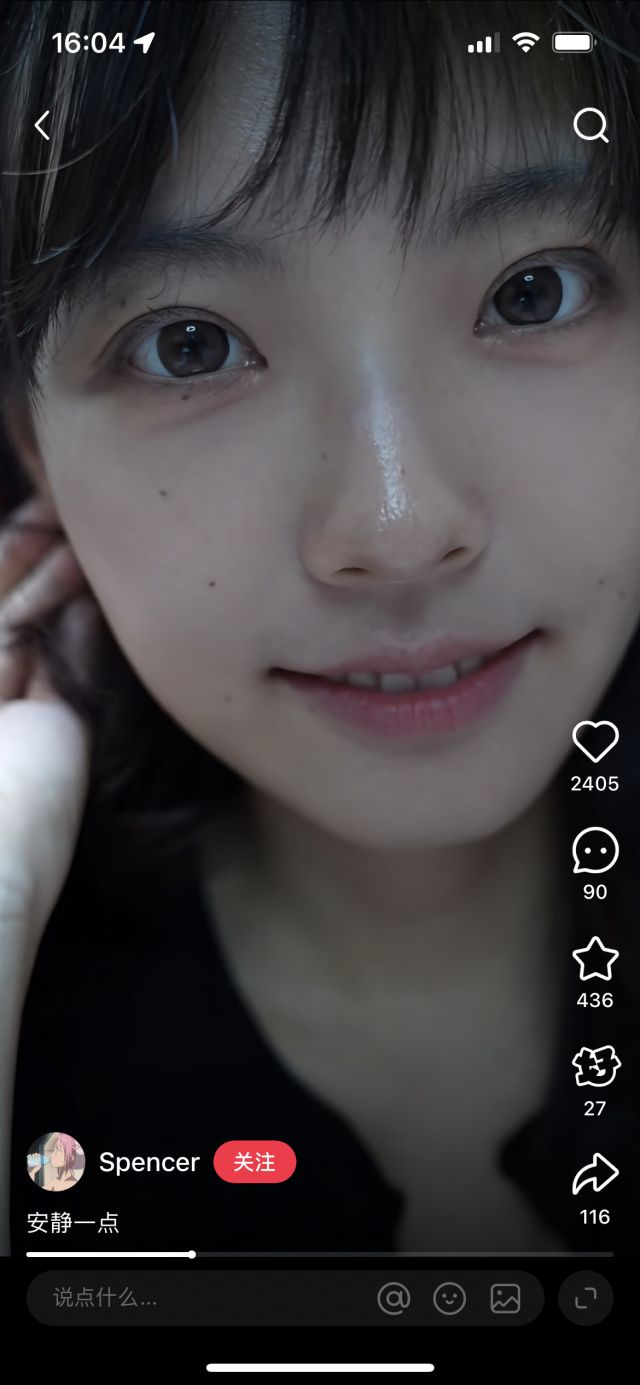Tap the icon above the 27 count
The image size is (640, 1385).
[595, 1067]
